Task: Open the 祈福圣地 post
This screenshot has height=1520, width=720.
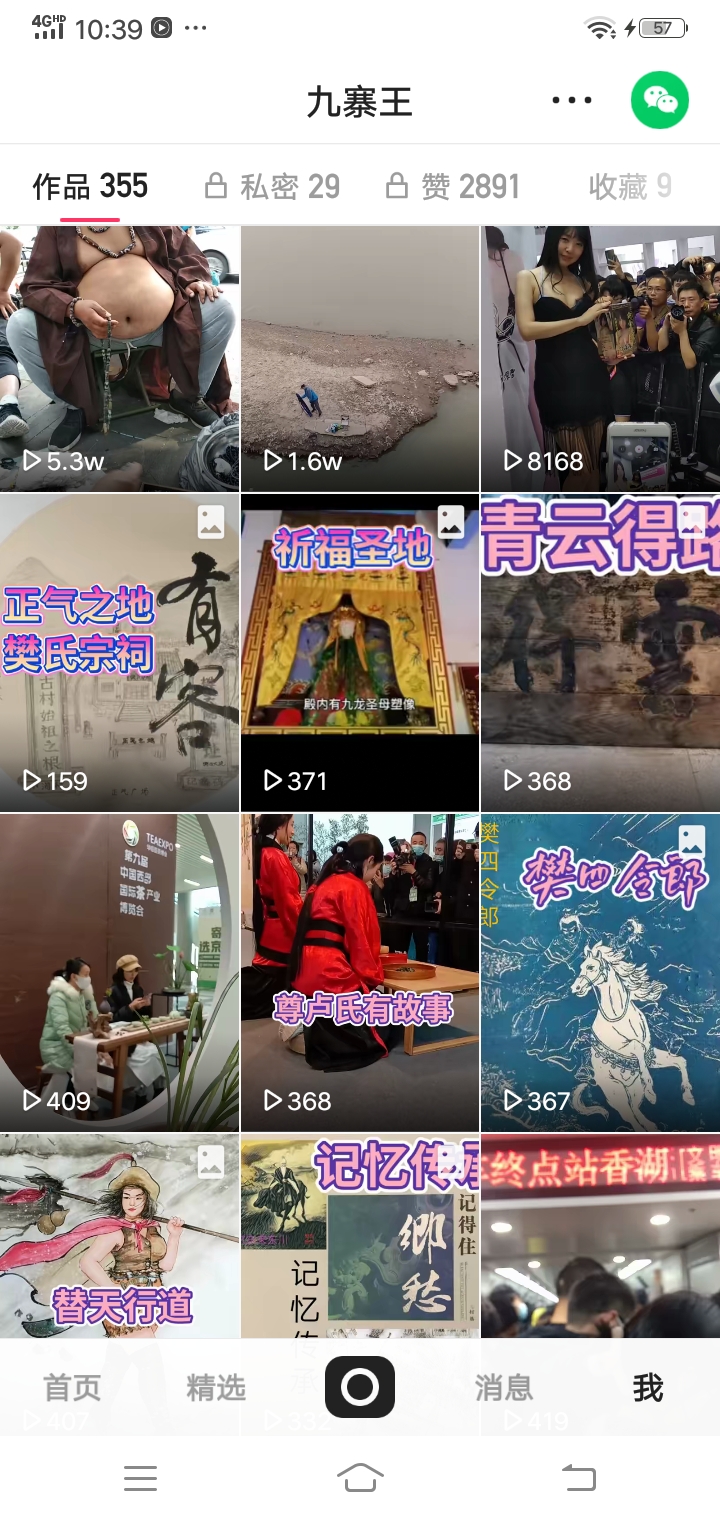Action: pyautogui.click(x=360, y=652)
